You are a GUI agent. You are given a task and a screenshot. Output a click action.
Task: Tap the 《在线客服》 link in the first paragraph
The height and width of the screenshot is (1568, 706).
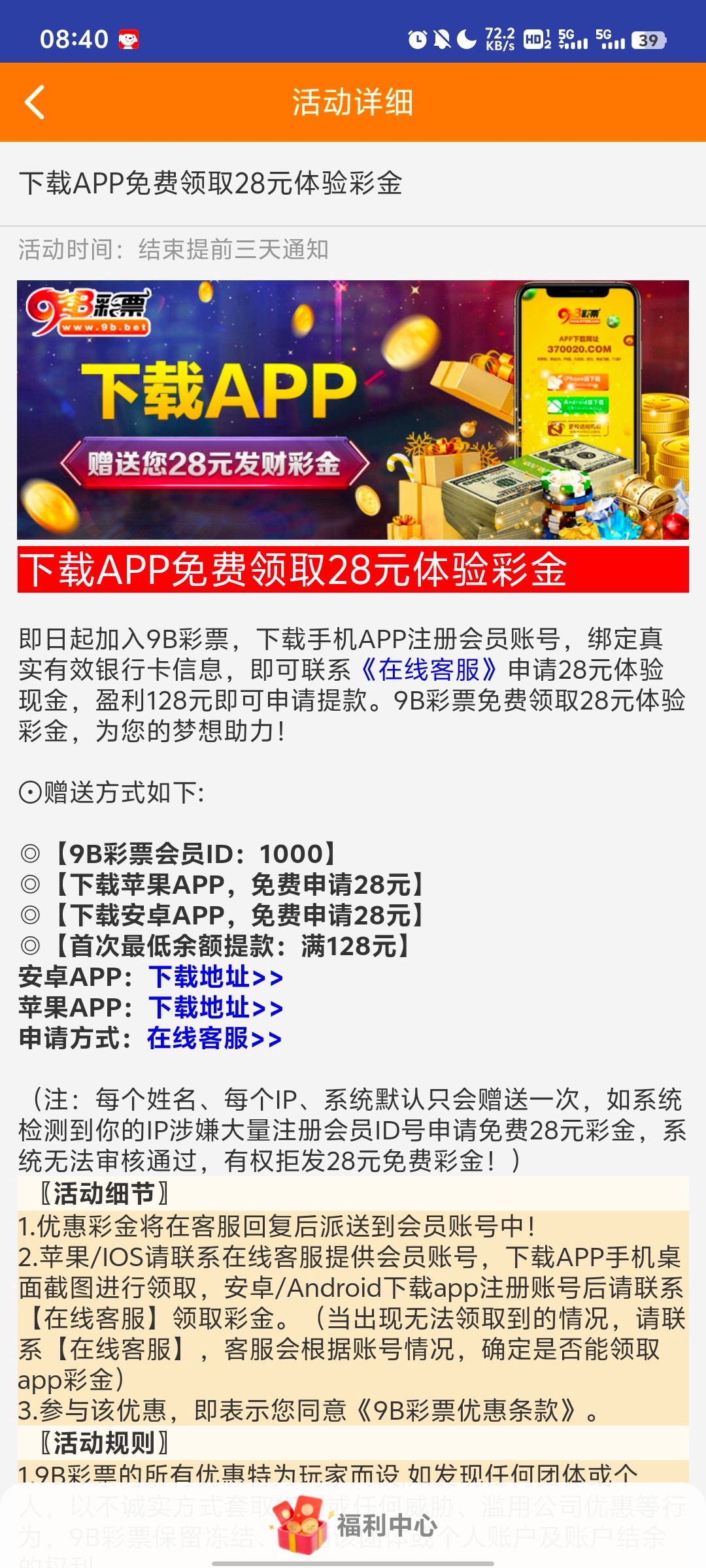coord(429,670)
